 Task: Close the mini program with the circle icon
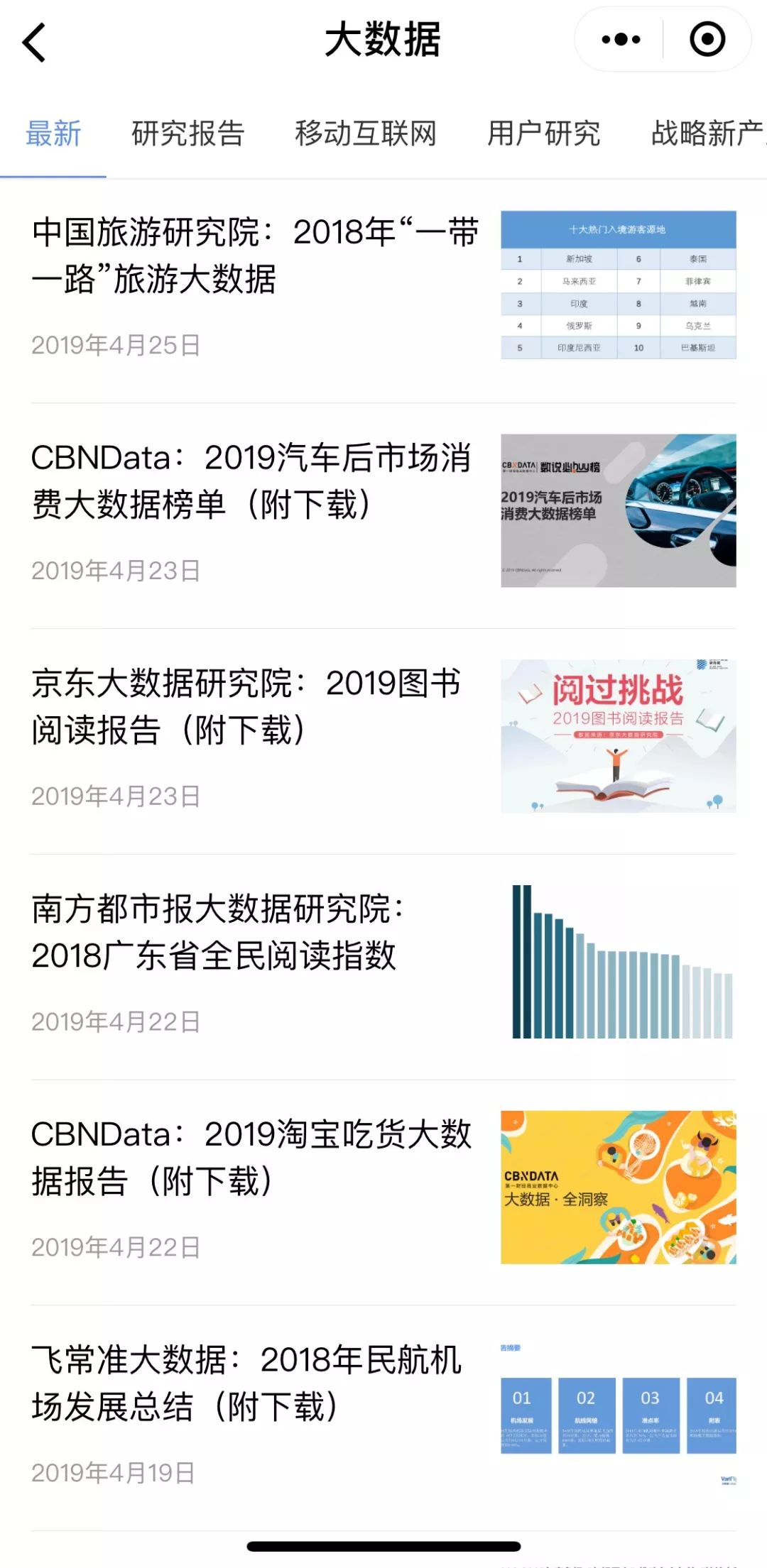point(707,40)
